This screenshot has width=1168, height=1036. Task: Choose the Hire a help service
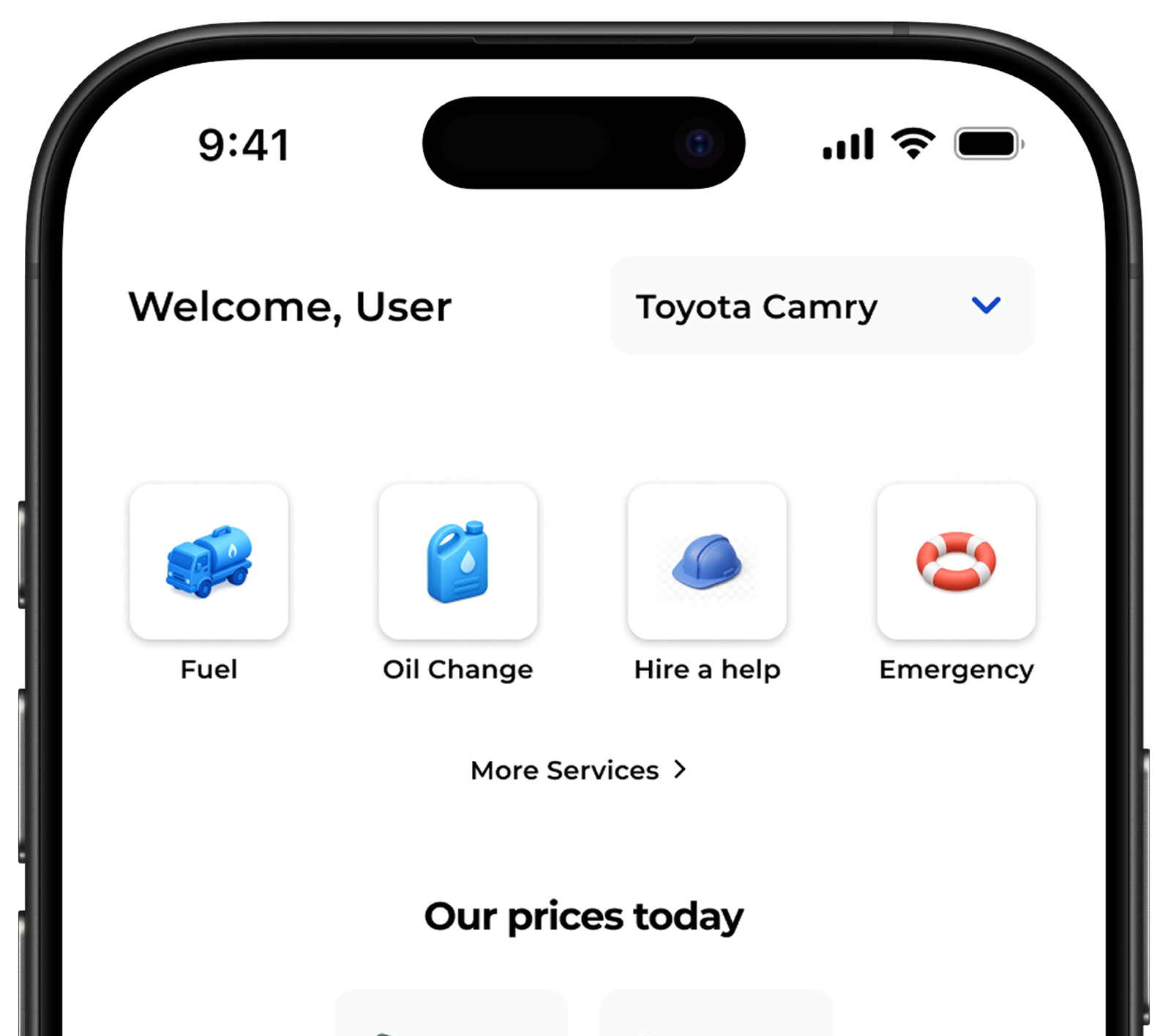coord(707,562)
